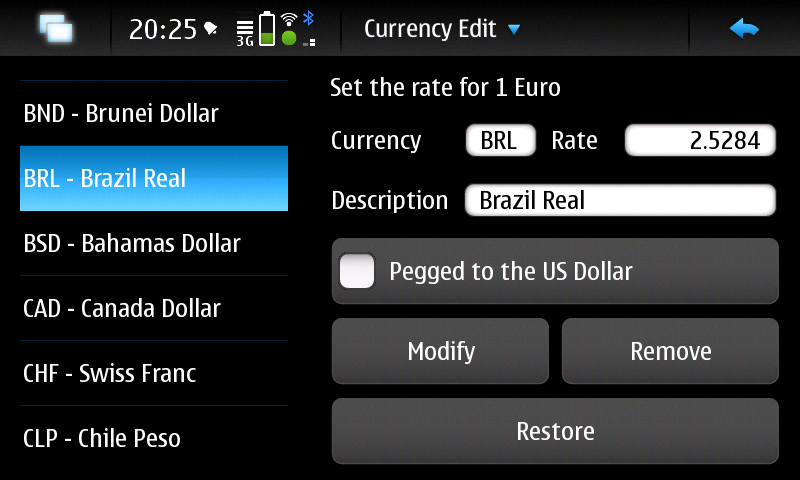Open the task switcher icon
Screen dimensions: 800x480
56,28
